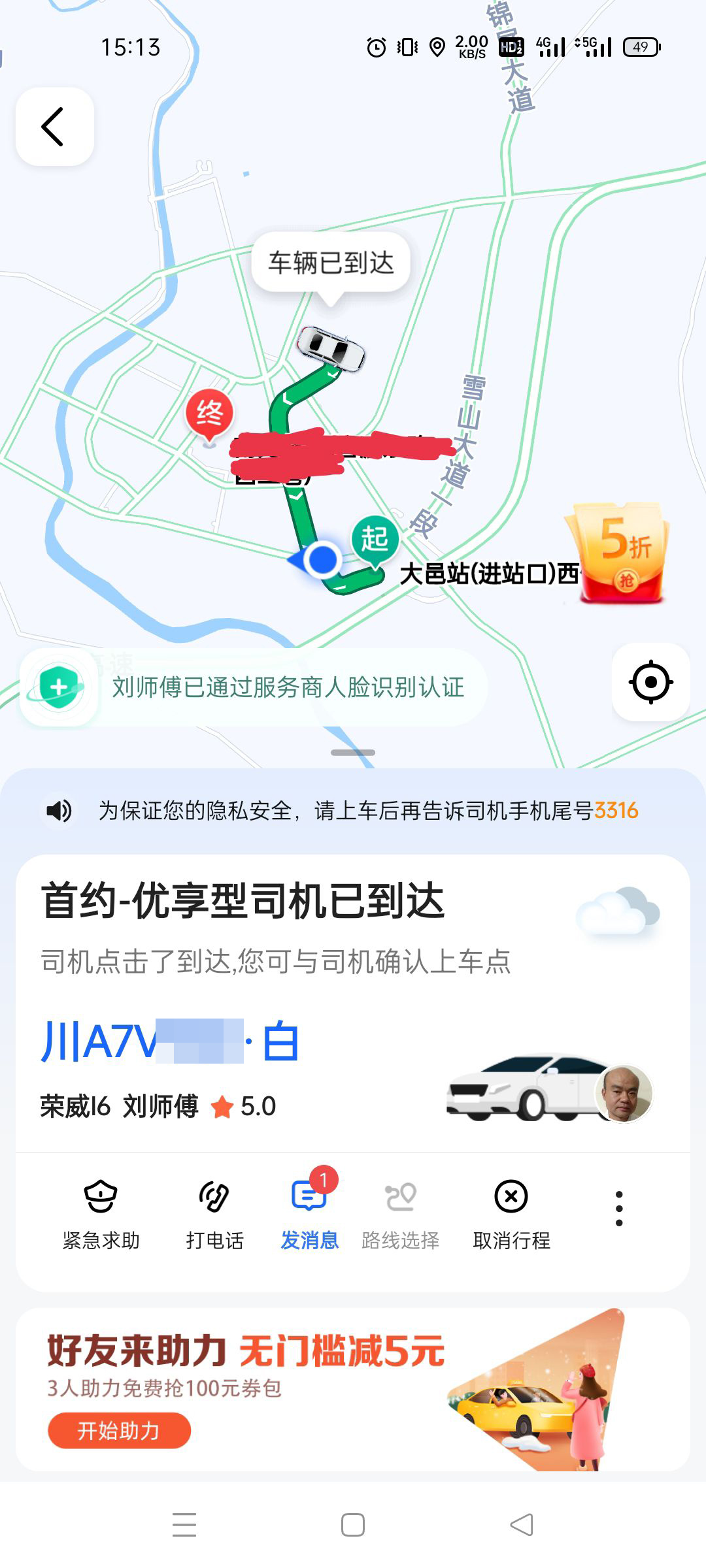Image resolution: width=706 pixels, height=1568 pixels.
Task: Tap the 开始助力 button
Action: (x=119, y=1430)
